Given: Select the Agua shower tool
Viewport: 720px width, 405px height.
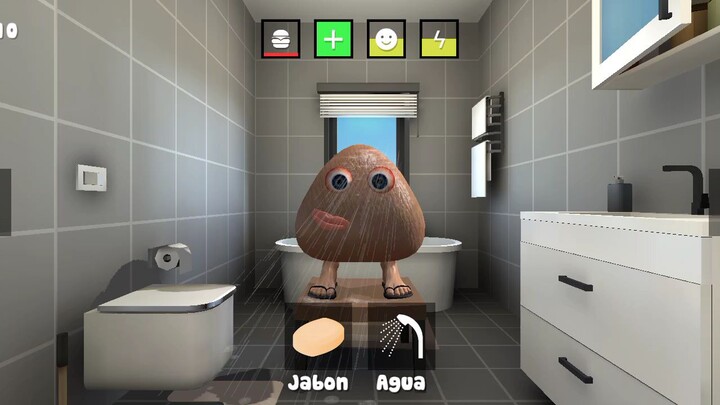Looking at the screenshot, I should [x=401, y=341].
